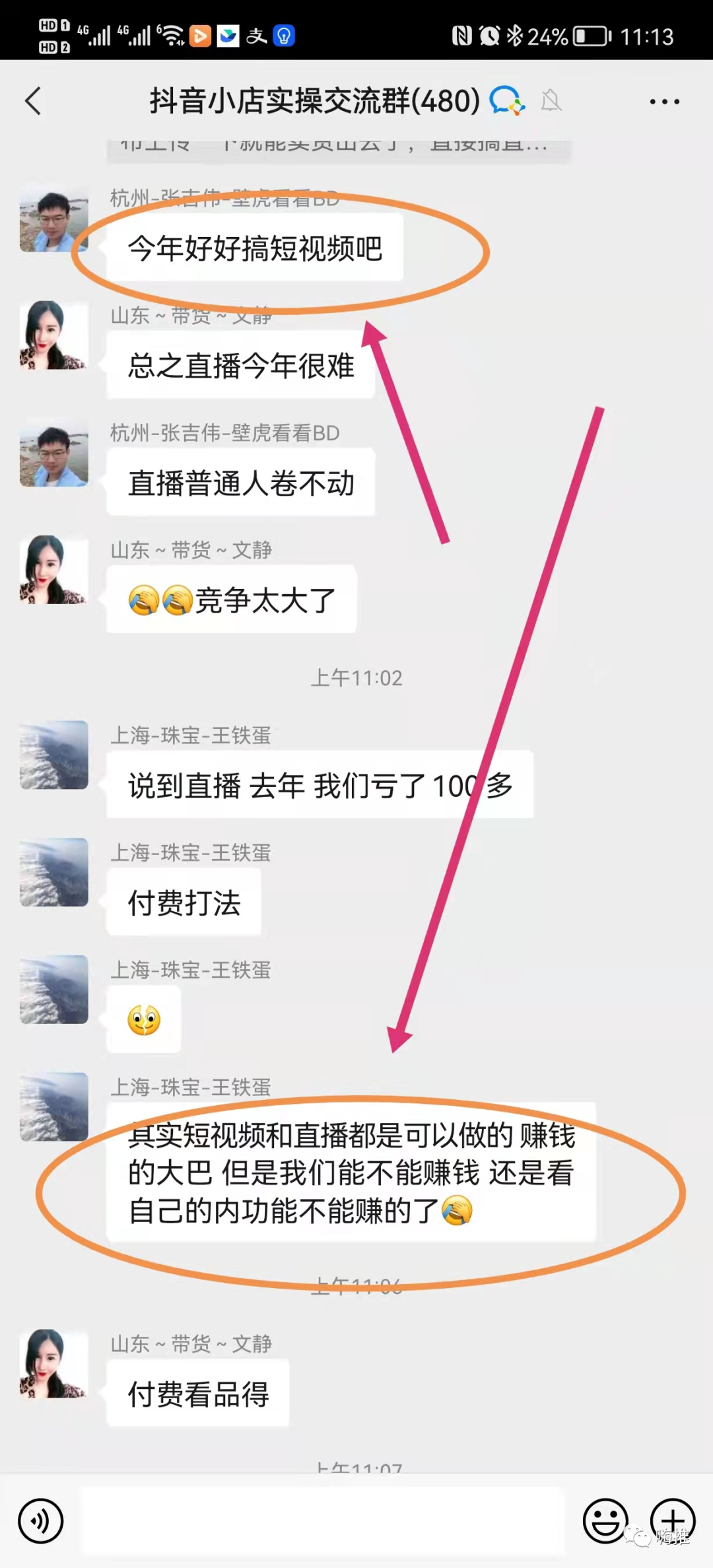Open avatar beside '今年好好搞短视频吧'
This screenshot has width=713, height=1568.
coord(54,218)
